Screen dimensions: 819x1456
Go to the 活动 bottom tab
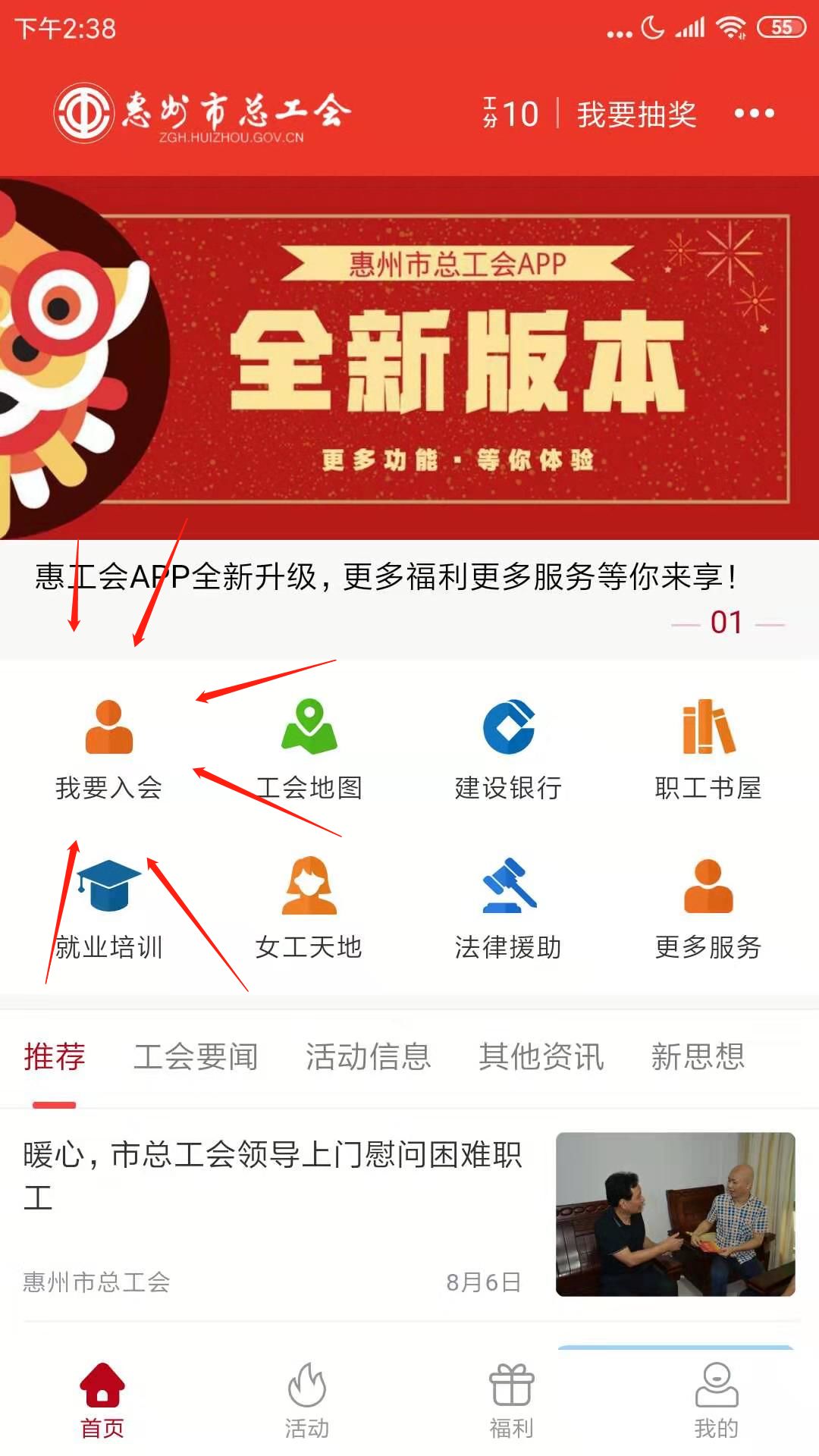pyautogui.click(x=307, y=1401)
